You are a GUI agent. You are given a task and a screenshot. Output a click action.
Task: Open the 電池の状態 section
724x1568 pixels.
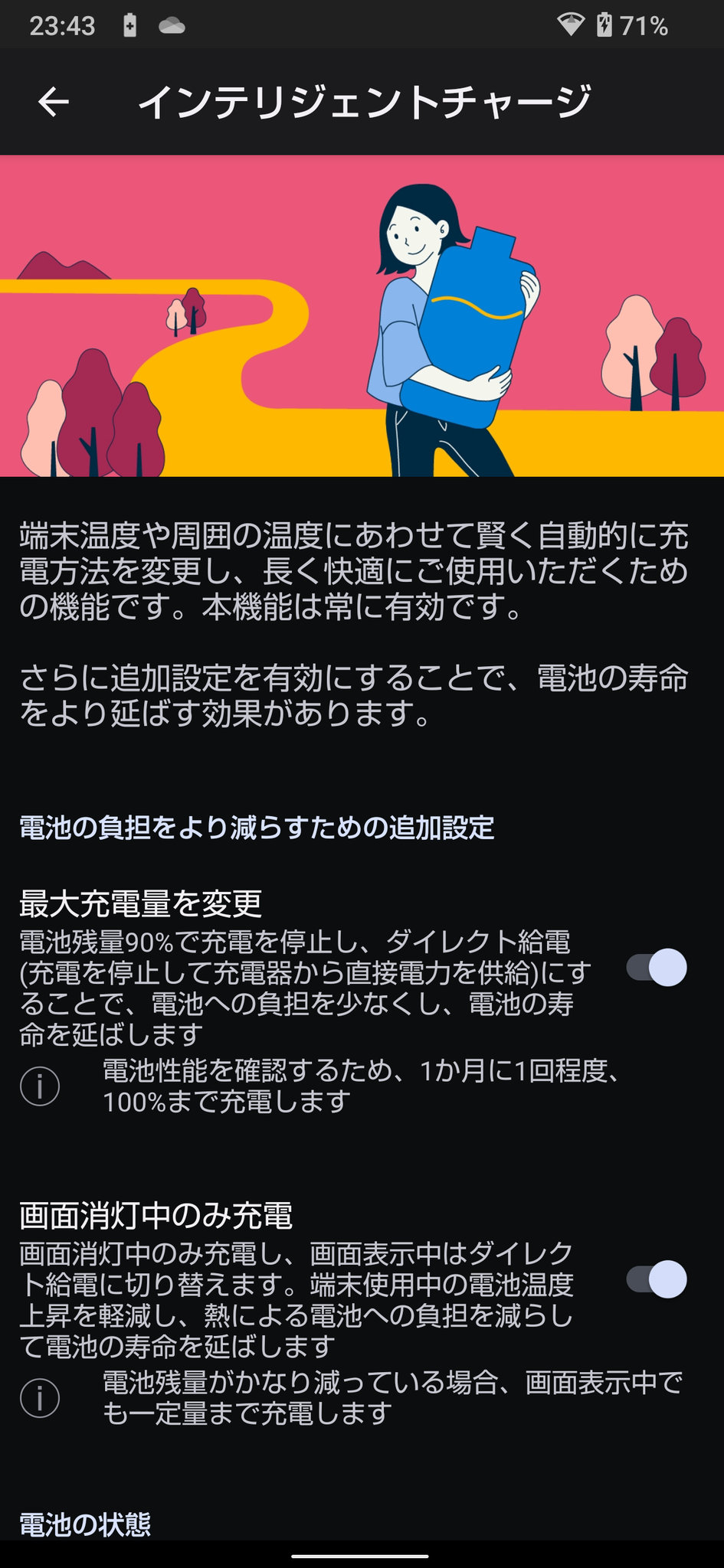tap(86, 1524)
